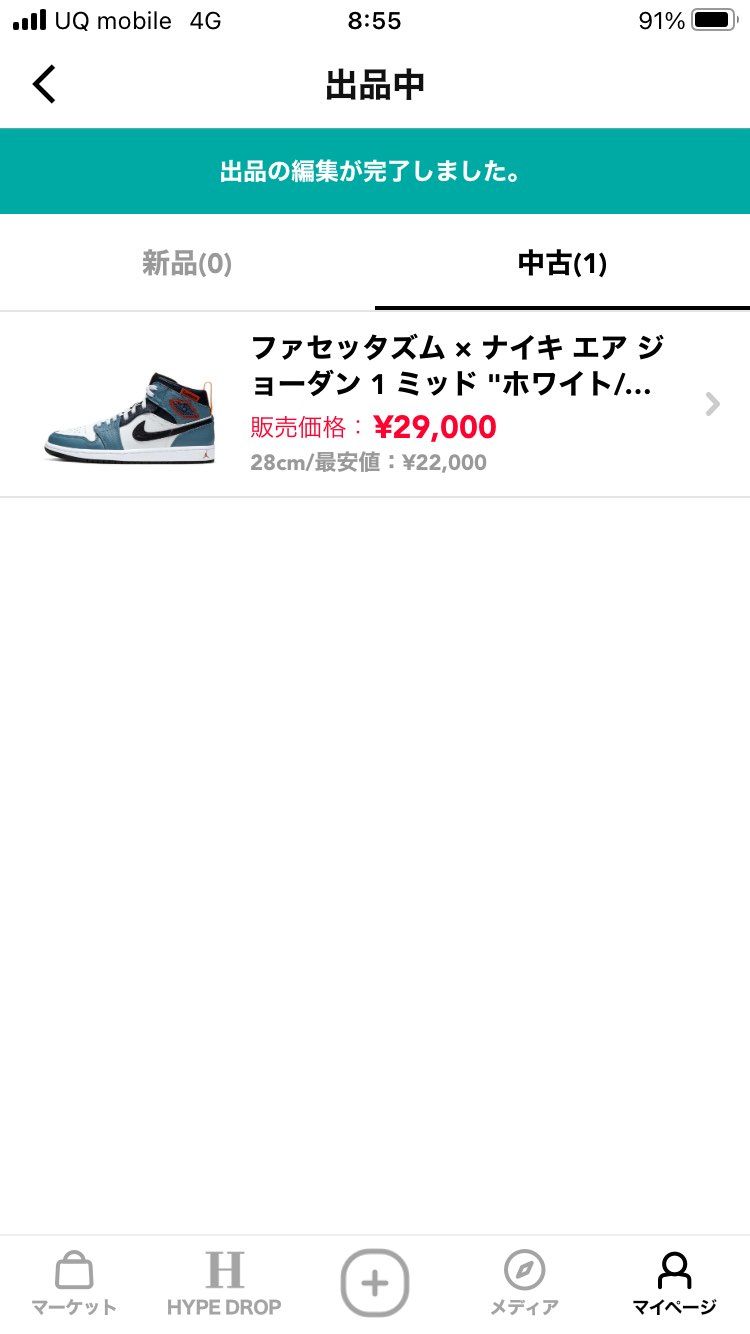The image size is (750, 1334).
Task: Open the sneaker listing thumbnail image
Action: [x=130, y=410]
